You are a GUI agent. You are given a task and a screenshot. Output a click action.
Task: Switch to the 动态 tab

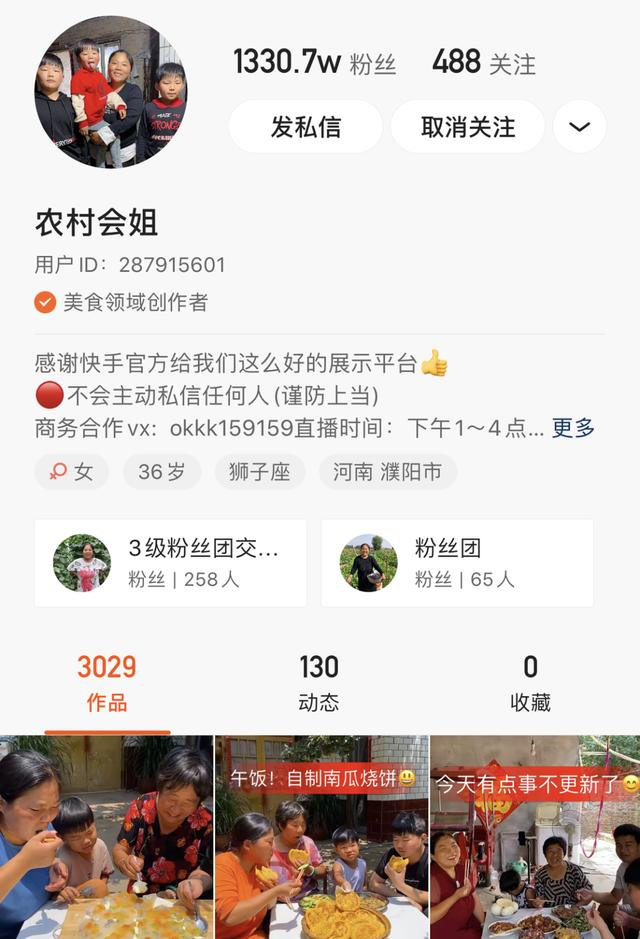pos(318,682)
